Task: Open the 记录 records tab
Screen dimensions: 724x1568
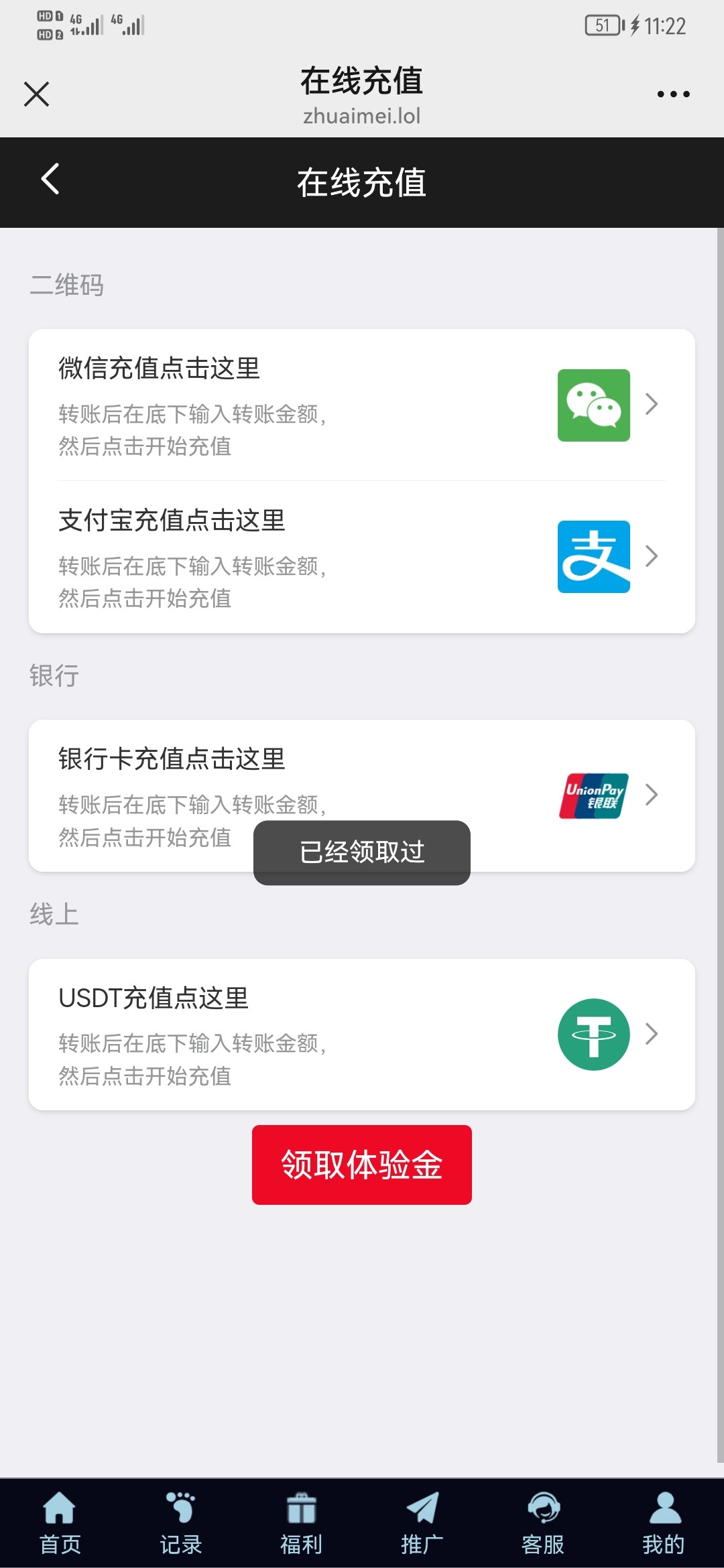Action: click(181, 1523)
